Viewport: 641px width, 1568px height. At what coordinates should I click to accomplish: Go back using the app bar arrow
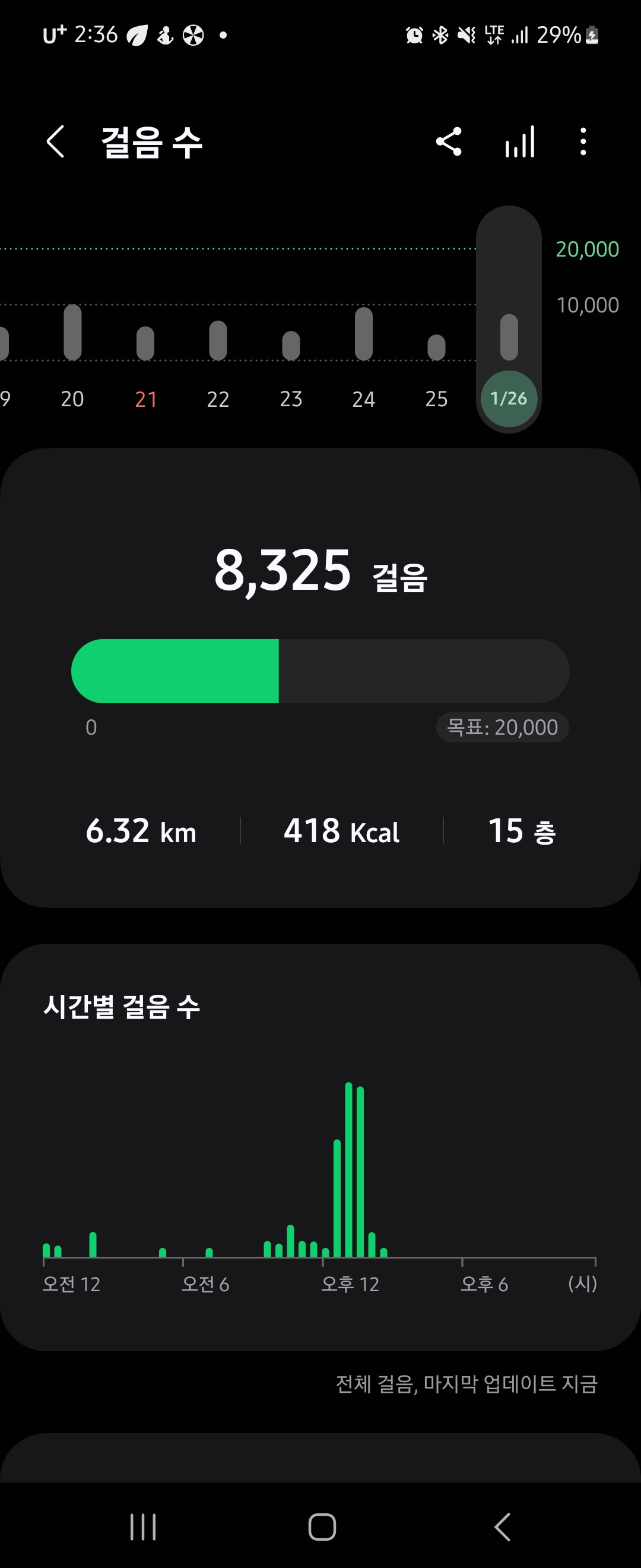pyautogui.click(x=55, y=143)
